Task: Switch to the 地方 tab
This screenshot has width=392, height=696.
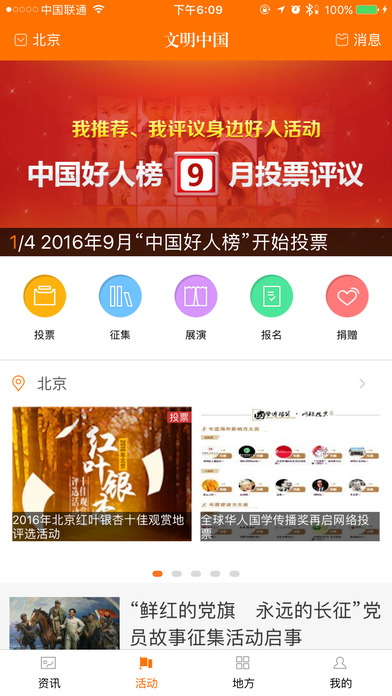Action: click(x=243, y=672)
